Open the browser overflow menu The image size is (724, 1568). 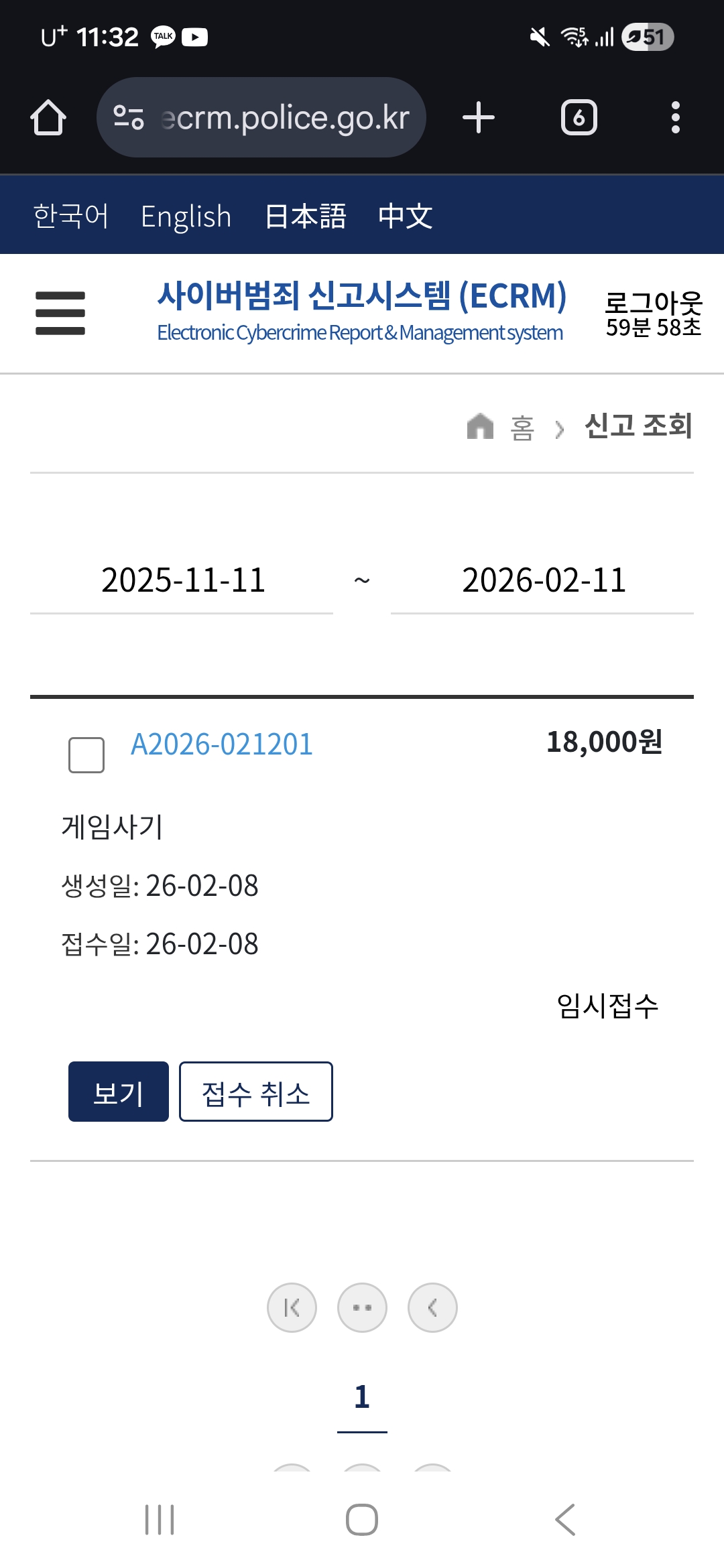pos(675,118)
